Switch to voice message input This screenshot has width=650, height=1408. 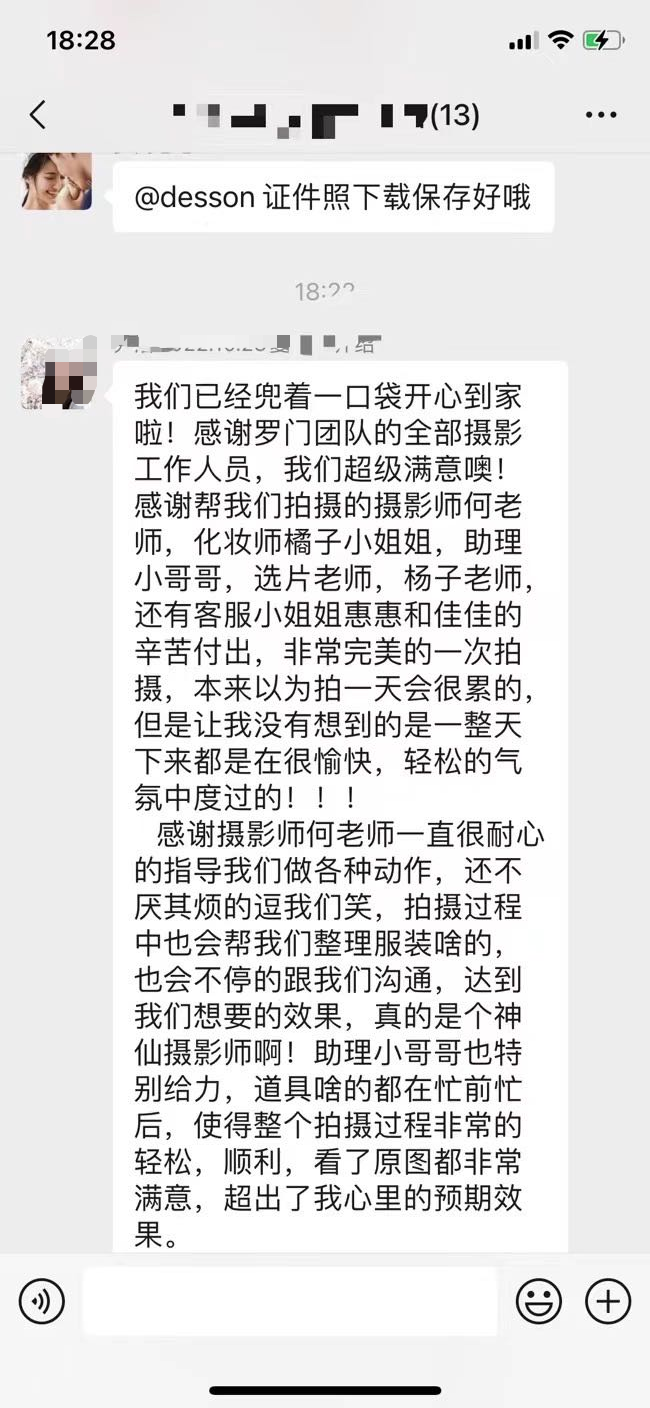[x=42, y=1302]
